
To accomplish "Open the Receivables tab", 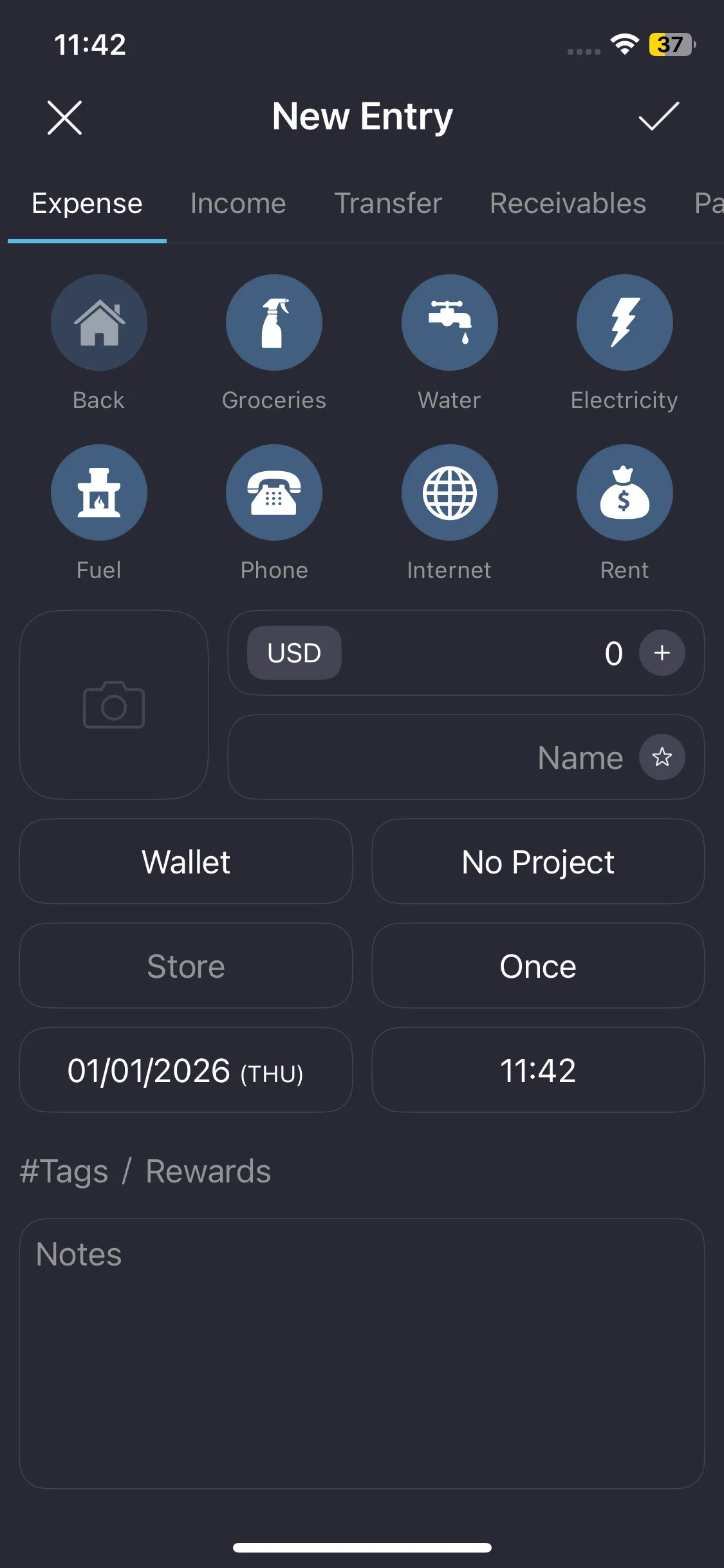I will point(568,204).
